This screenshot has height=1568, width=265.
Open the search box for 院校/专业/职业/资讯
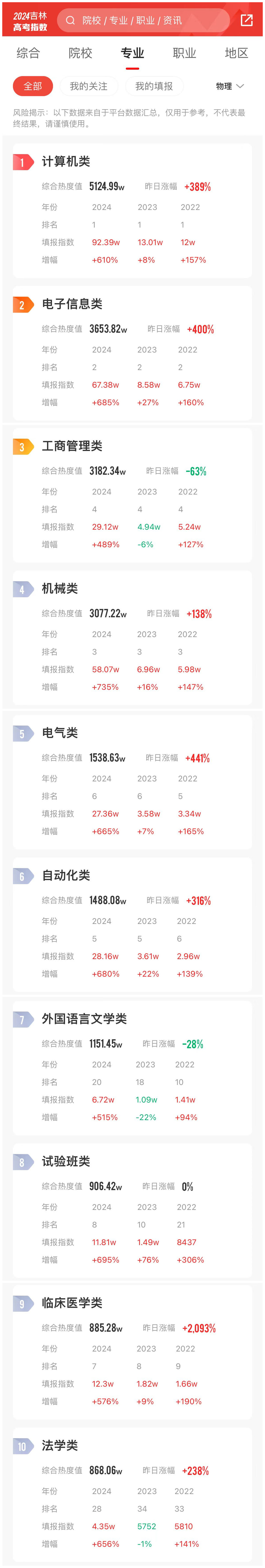143,20
